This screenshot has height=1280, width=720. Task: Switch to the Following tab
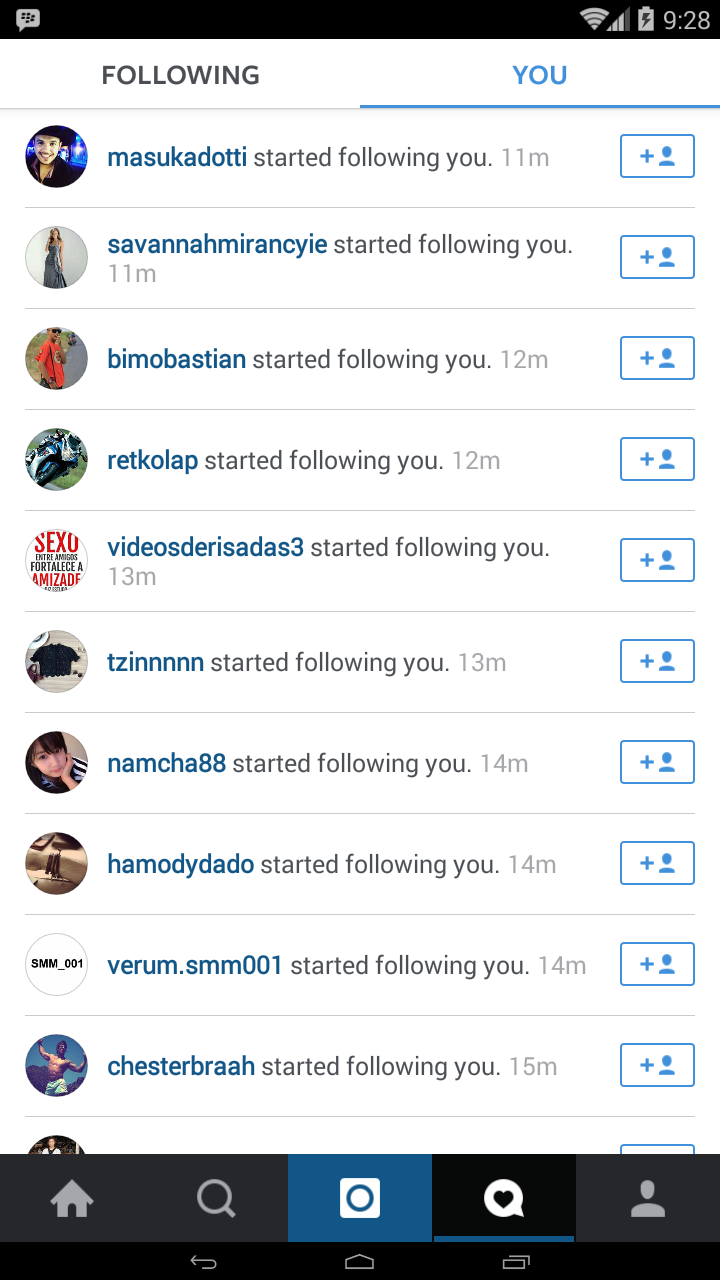tap(180, 75)
